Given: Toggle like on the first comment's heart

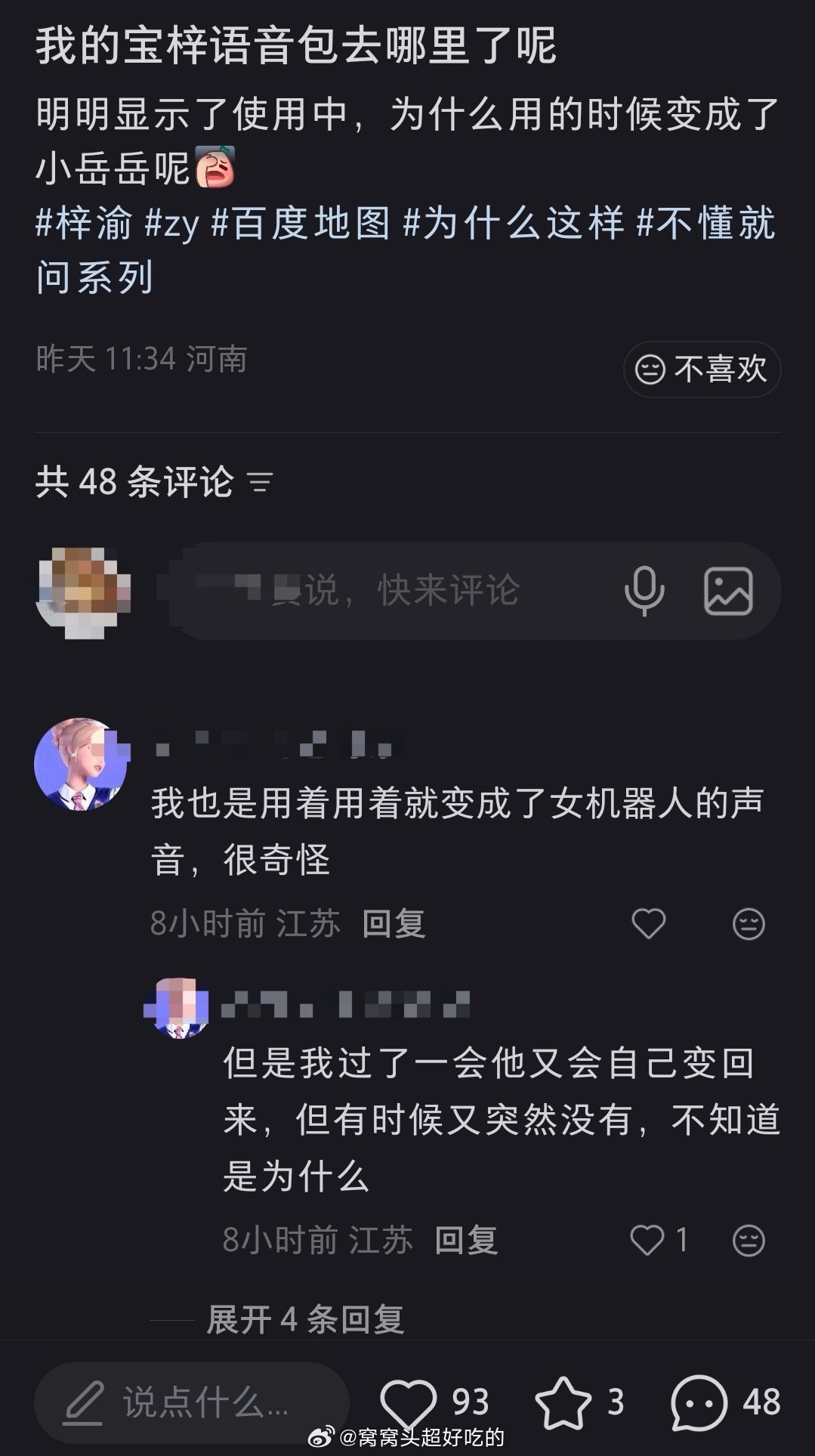Looking at the screenshot, I should coord(648,922).
